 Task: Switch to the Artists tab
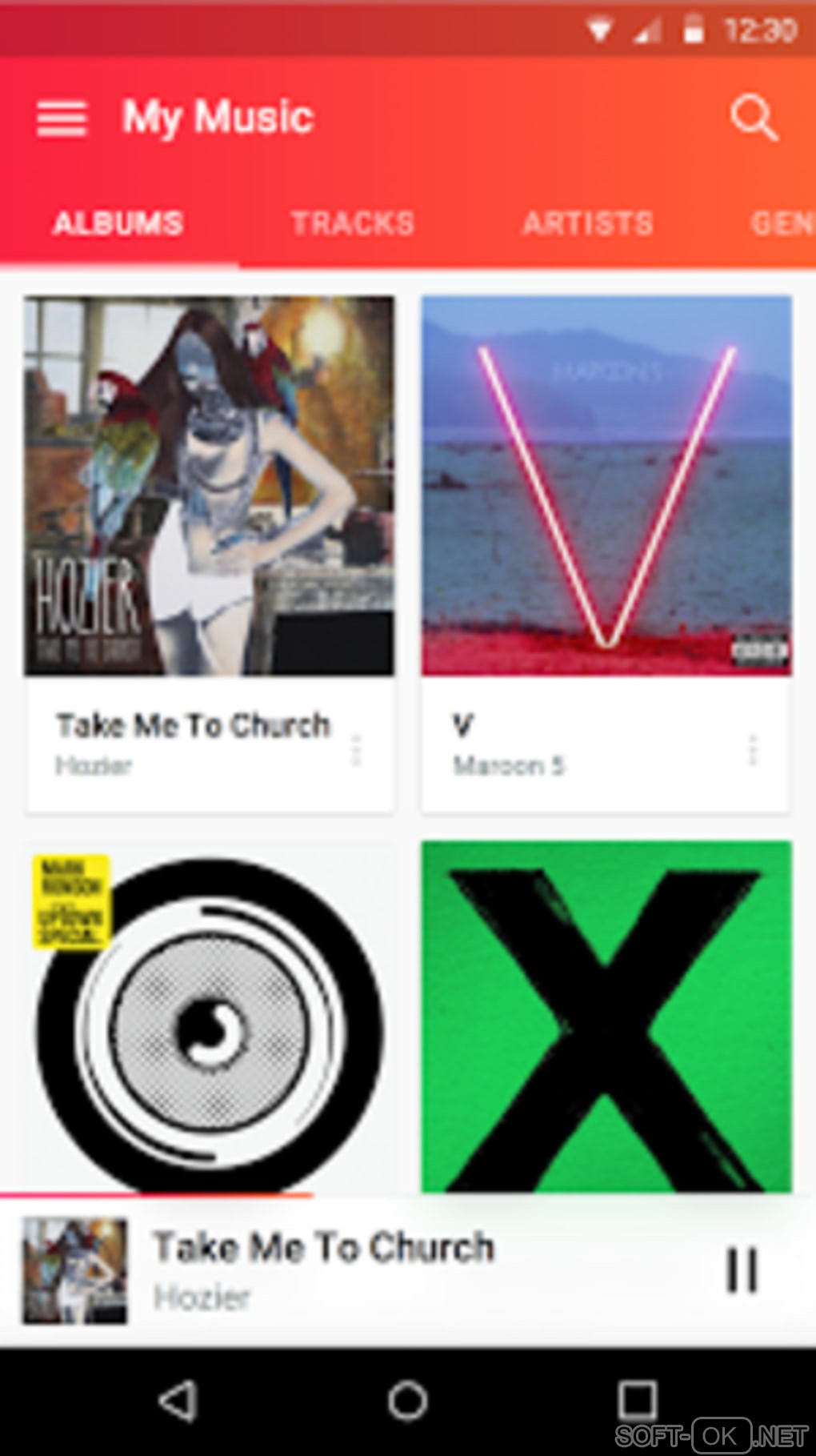point(588,223)
